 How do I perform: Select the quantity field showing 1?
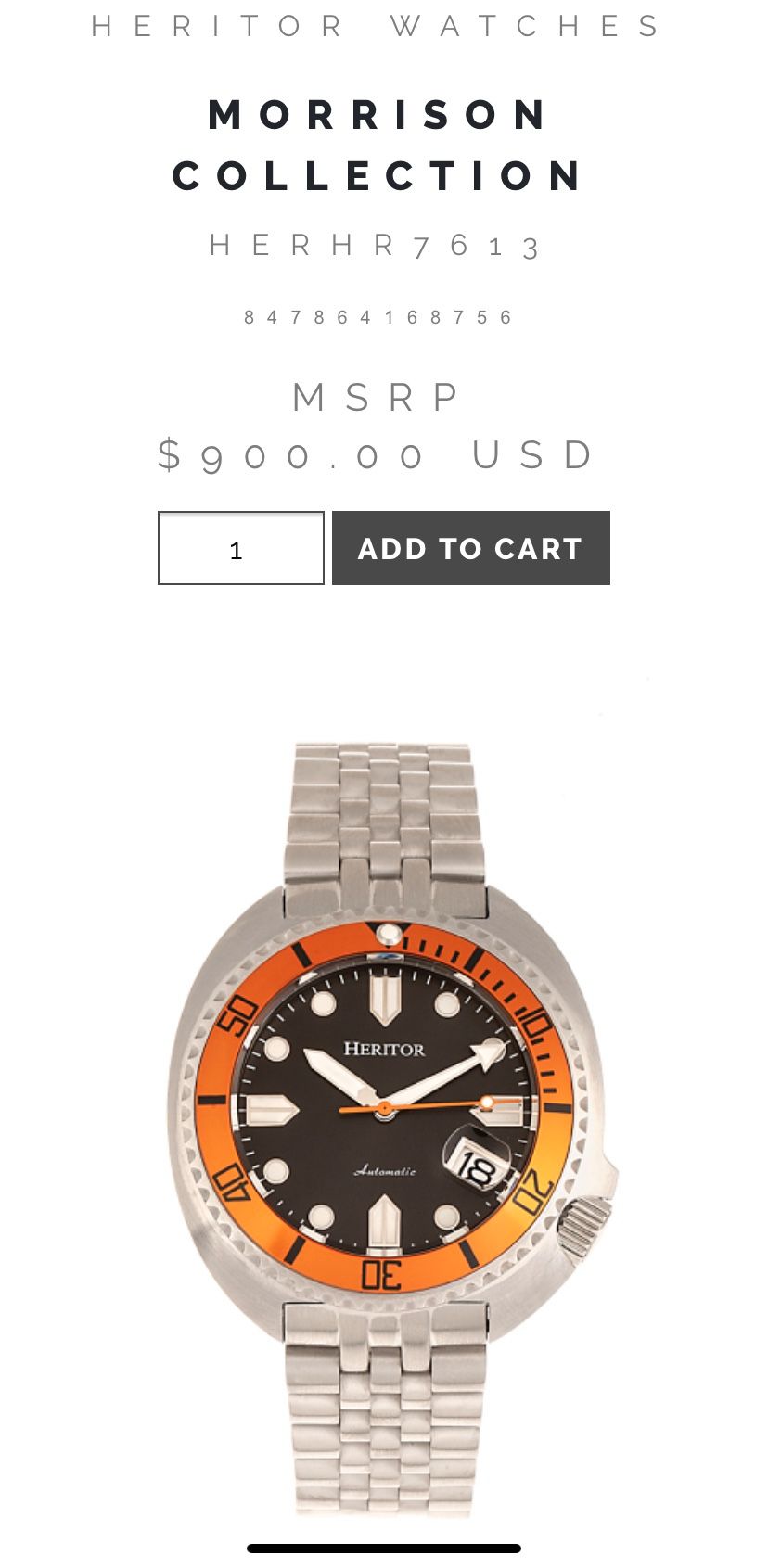click(x=241, y=548)
